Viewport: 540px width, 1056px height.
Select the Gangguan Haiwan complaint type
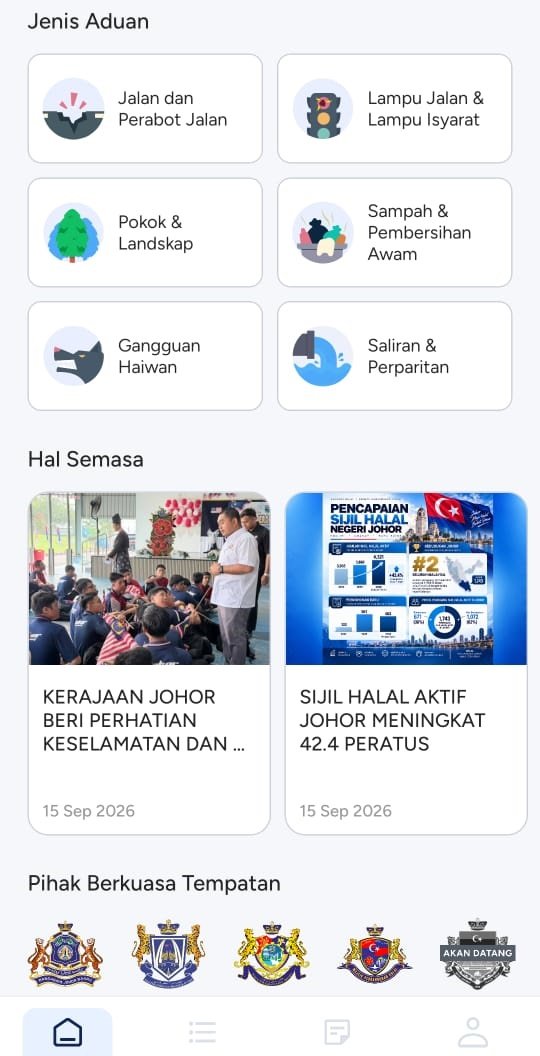pos(145,356)
